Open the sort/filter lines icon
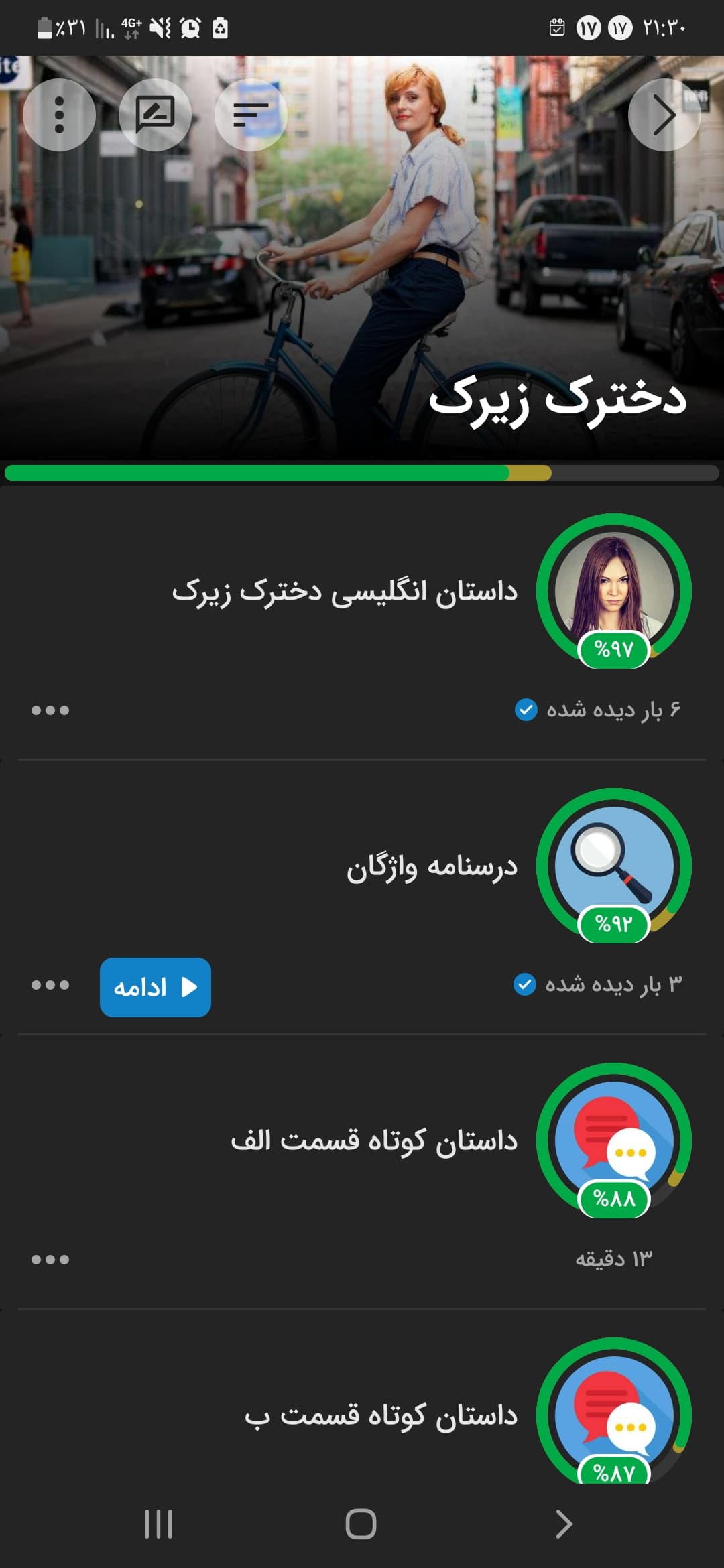Viewport: 724px width, 1568px height. pyautogui.click(x=251, y=115)
